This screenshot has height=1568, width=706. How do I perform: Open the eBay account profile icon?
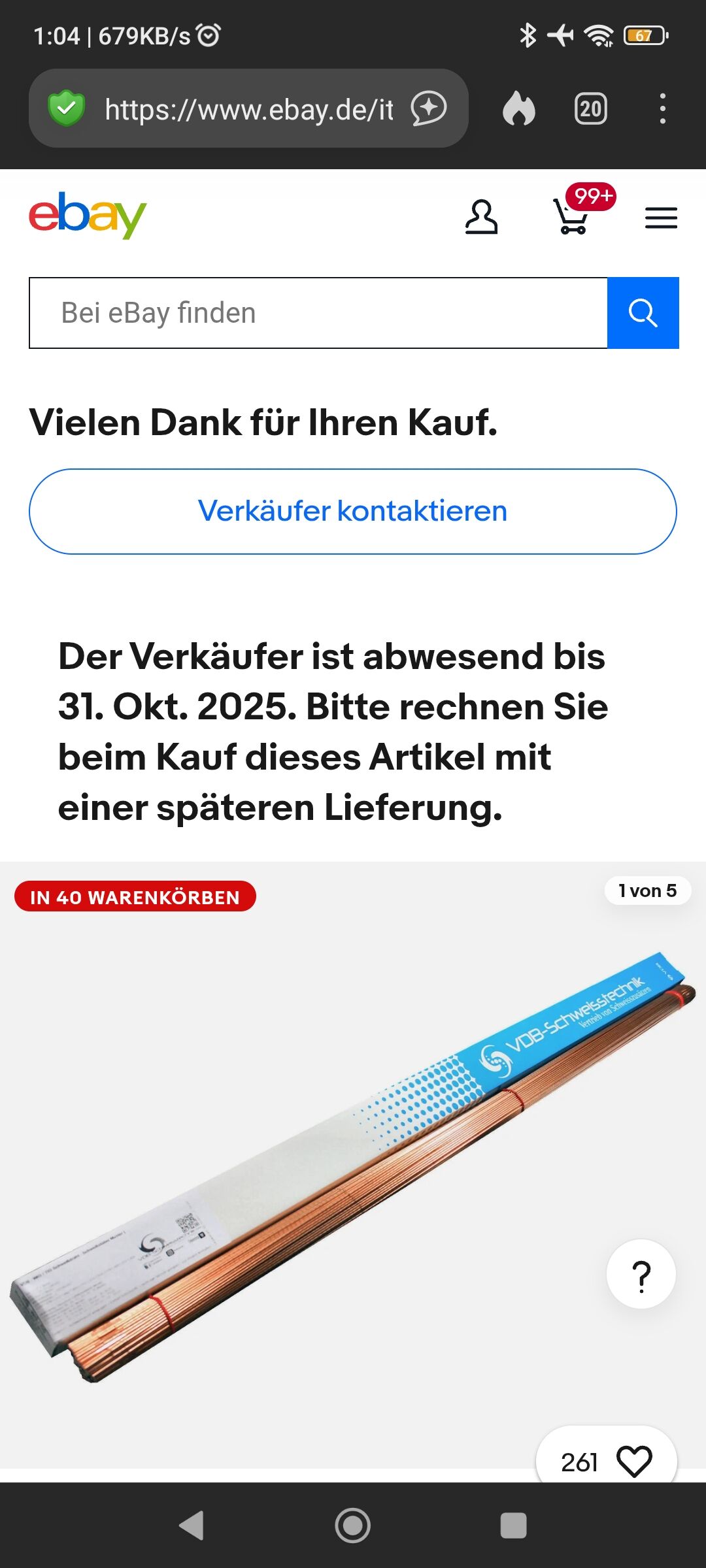point(481,218)
